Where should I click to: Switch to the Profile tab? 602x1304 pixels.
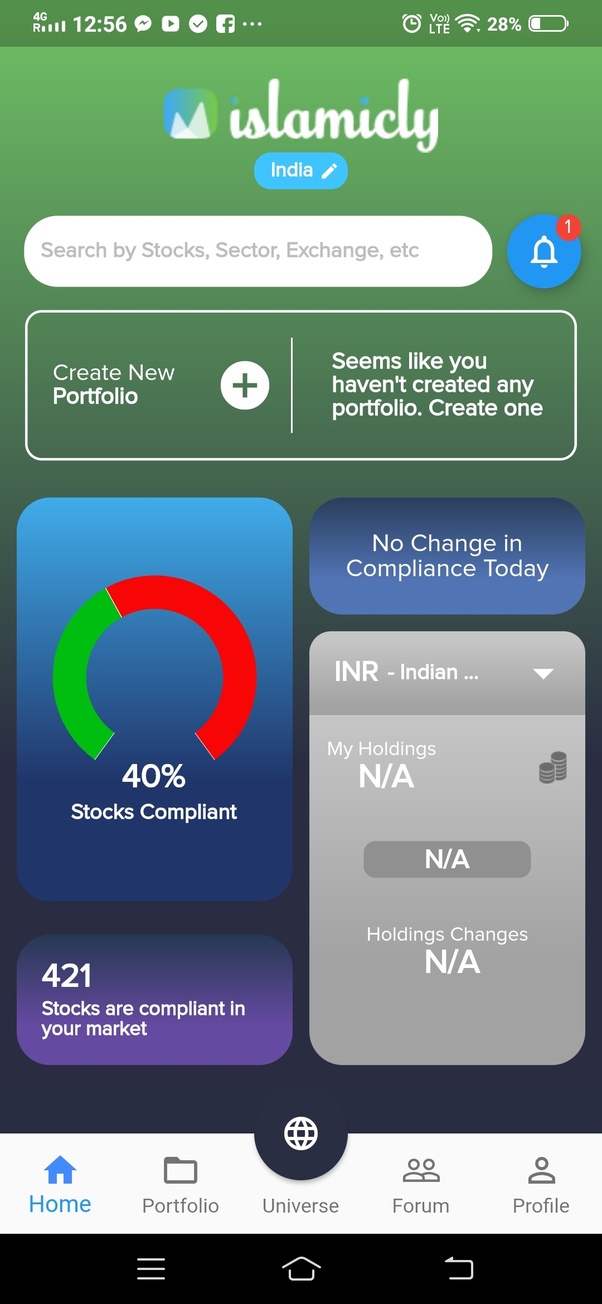[541, 1185]
